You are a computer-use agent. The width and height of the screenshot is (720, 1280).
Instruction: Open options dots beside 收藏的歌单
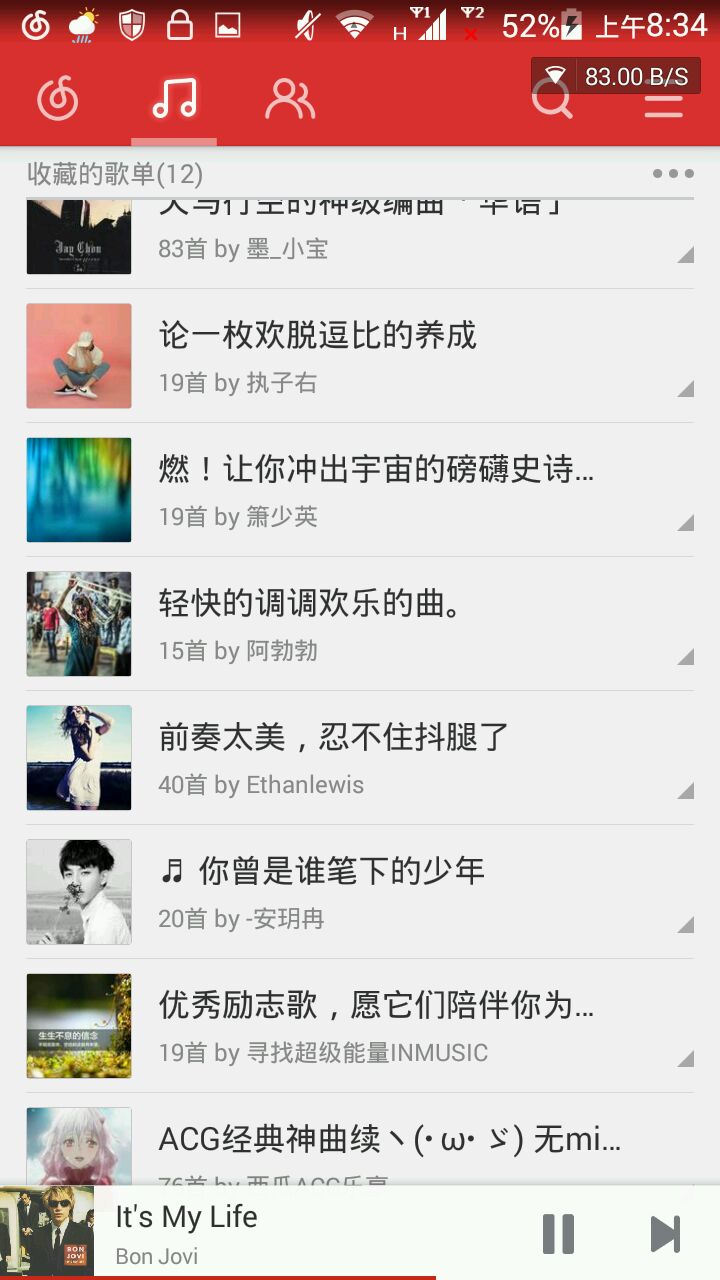pos(673,174)
